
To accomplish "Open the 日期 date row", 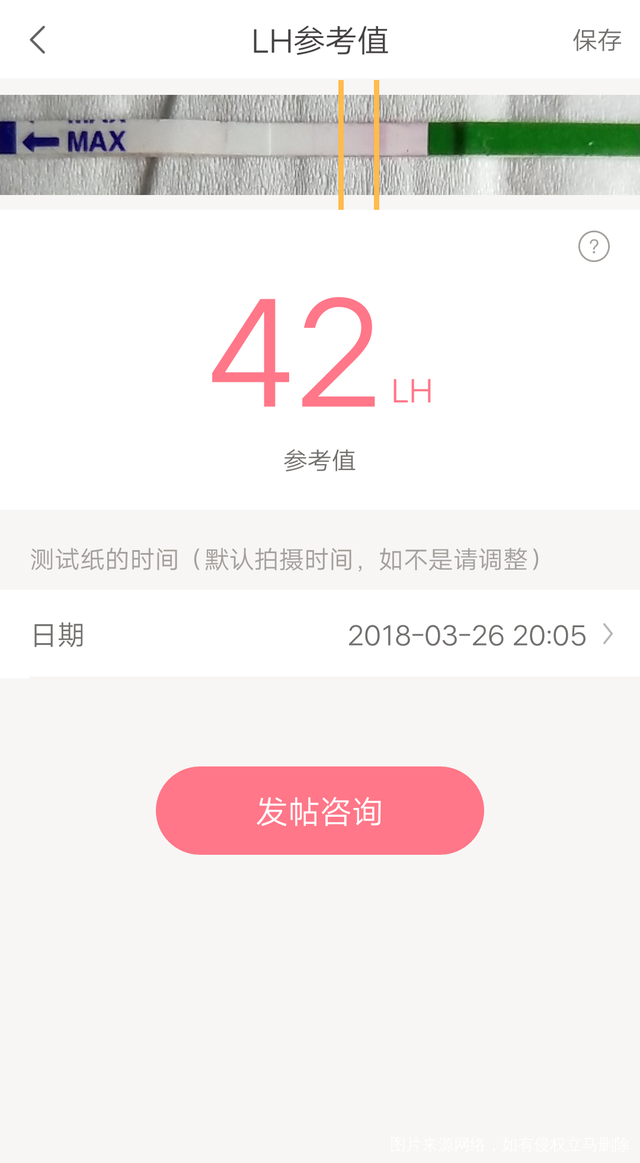I will [x=320, y=635].
